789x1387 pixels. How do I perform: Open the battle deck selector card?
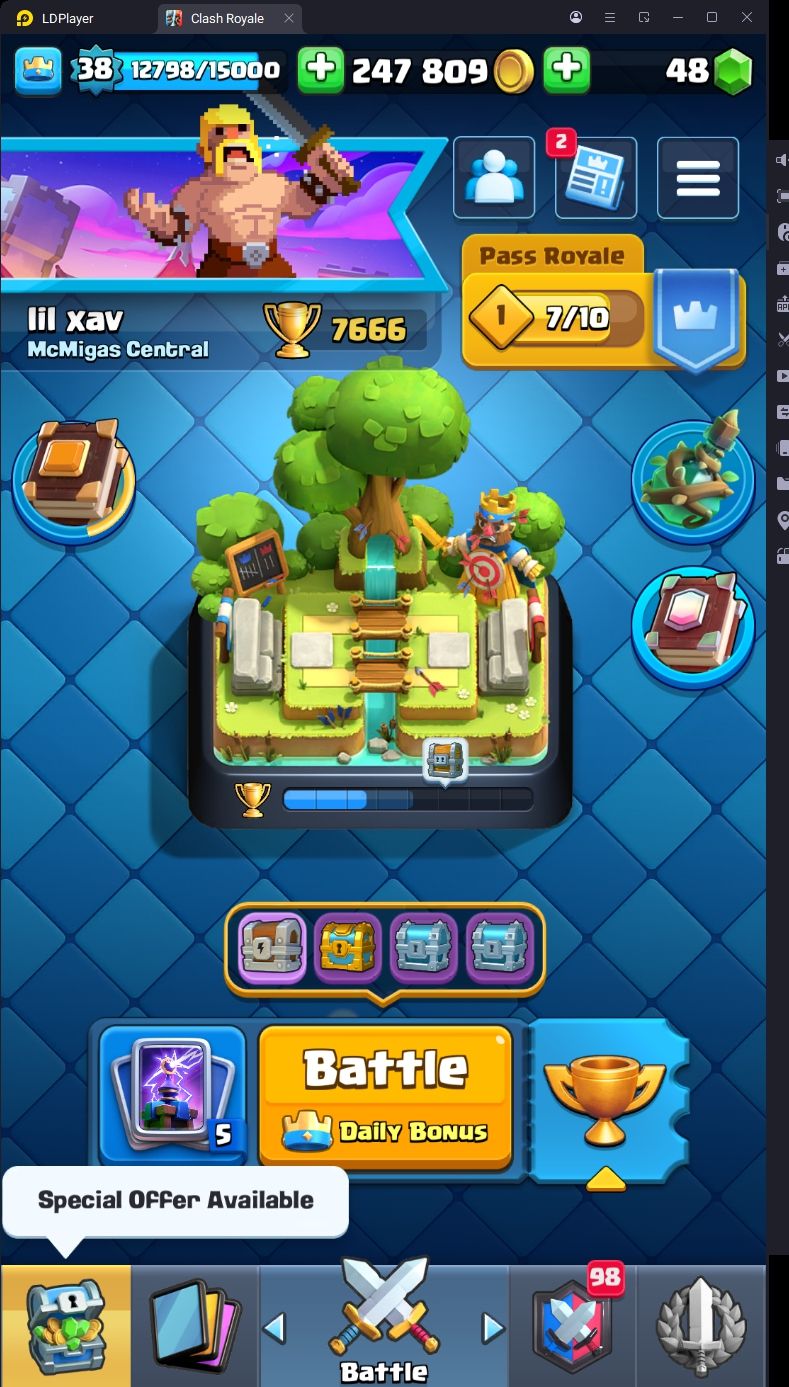point(173,1095)
